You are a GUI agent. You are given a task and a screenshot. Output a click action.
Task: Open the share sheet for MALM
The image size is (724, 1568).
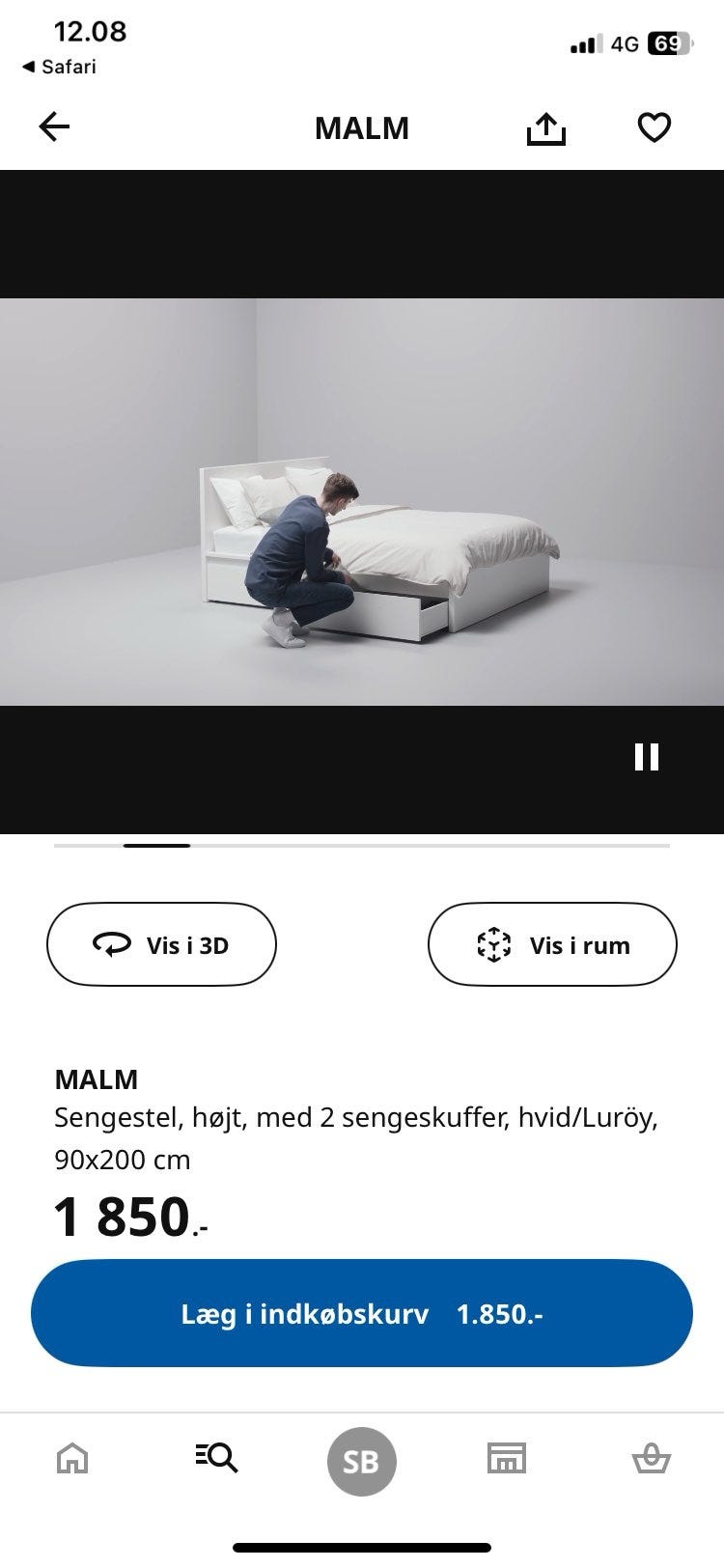546,126
